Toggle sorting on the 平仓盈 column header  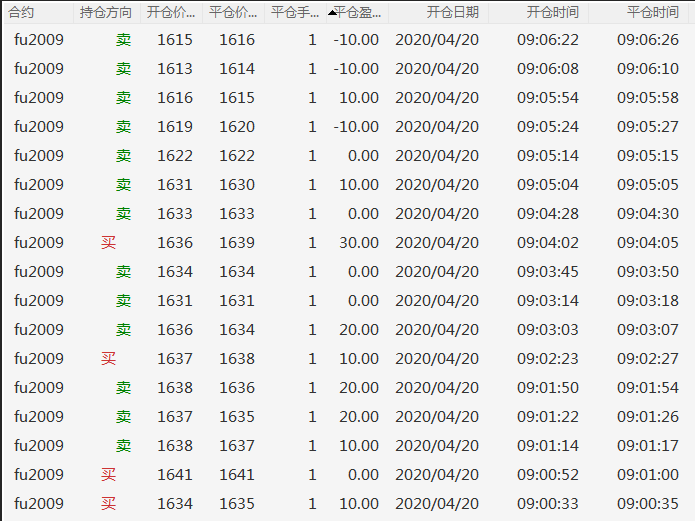coord(358,12)
